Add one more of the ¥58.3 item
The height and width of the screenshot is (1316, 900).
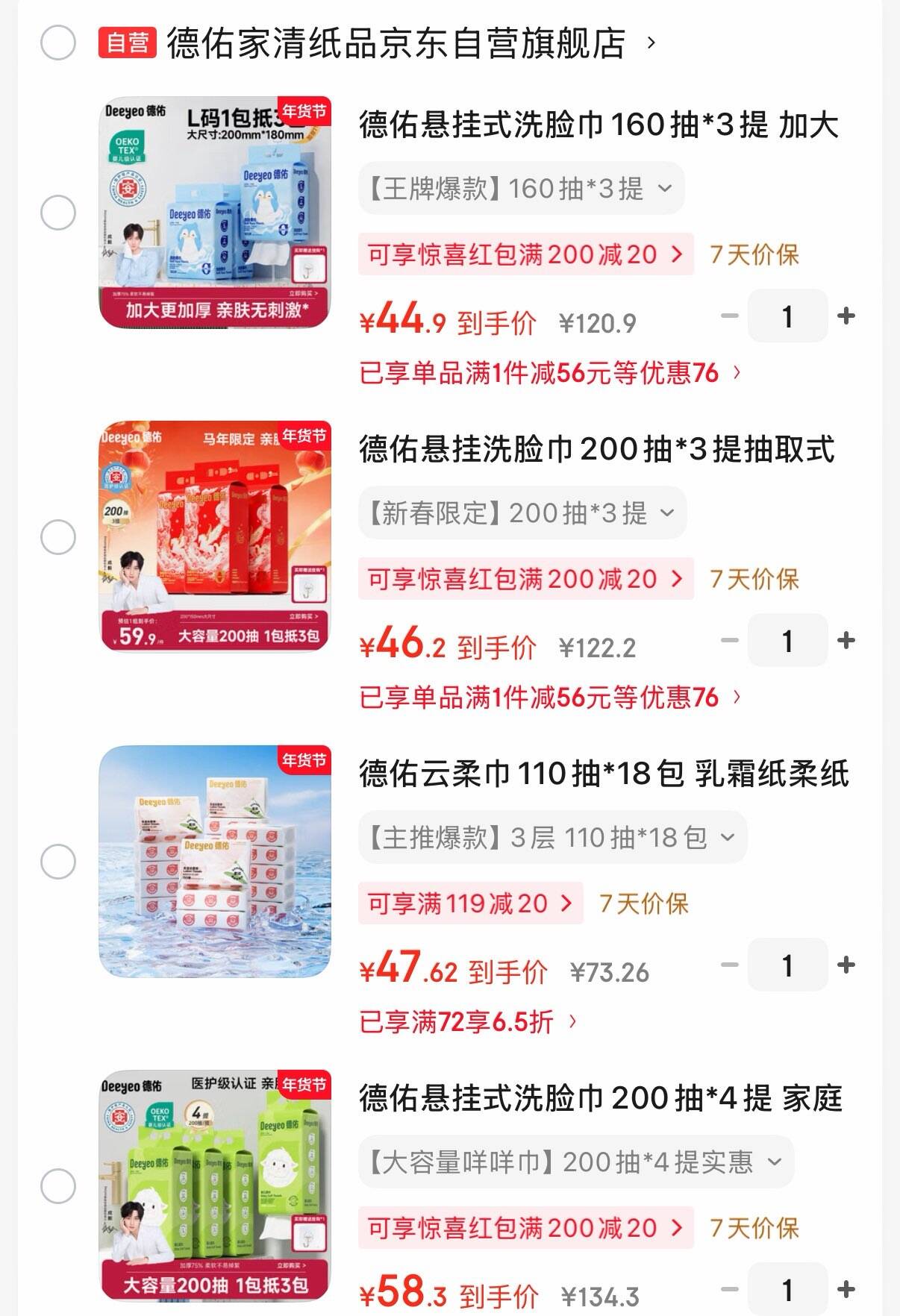point(846,1289)
